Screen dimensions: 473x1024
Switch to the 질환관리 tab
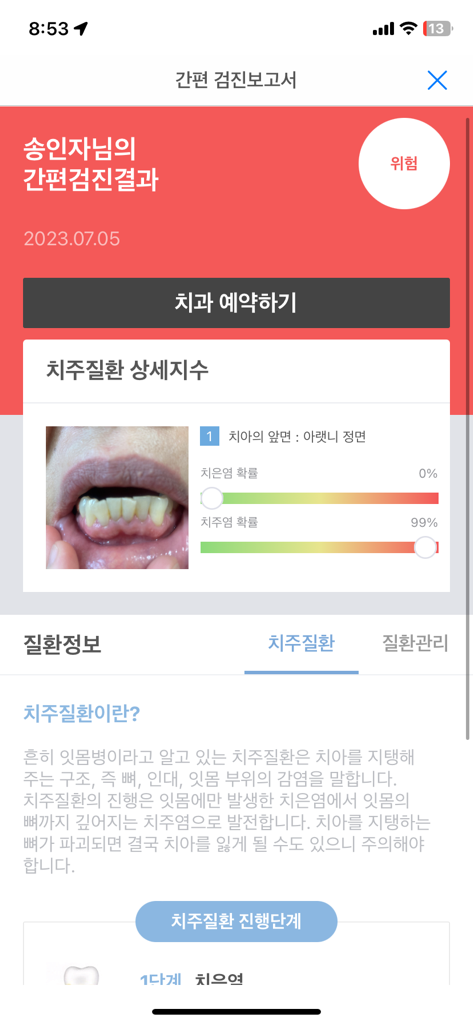coord(416,644)
